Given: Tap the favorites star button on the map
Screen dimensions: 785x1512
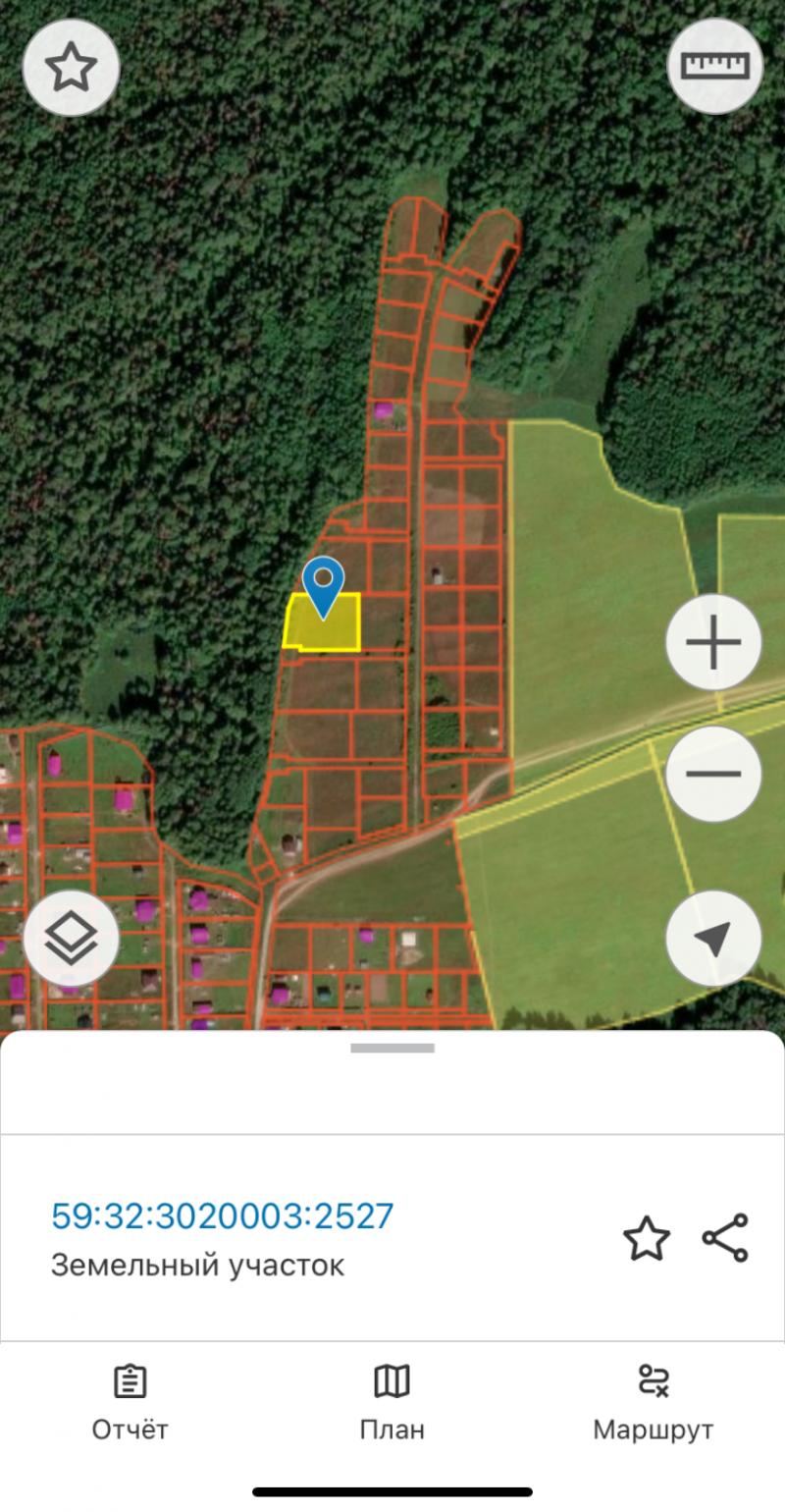Looking at the screenshot, I should tap(72, 68).
